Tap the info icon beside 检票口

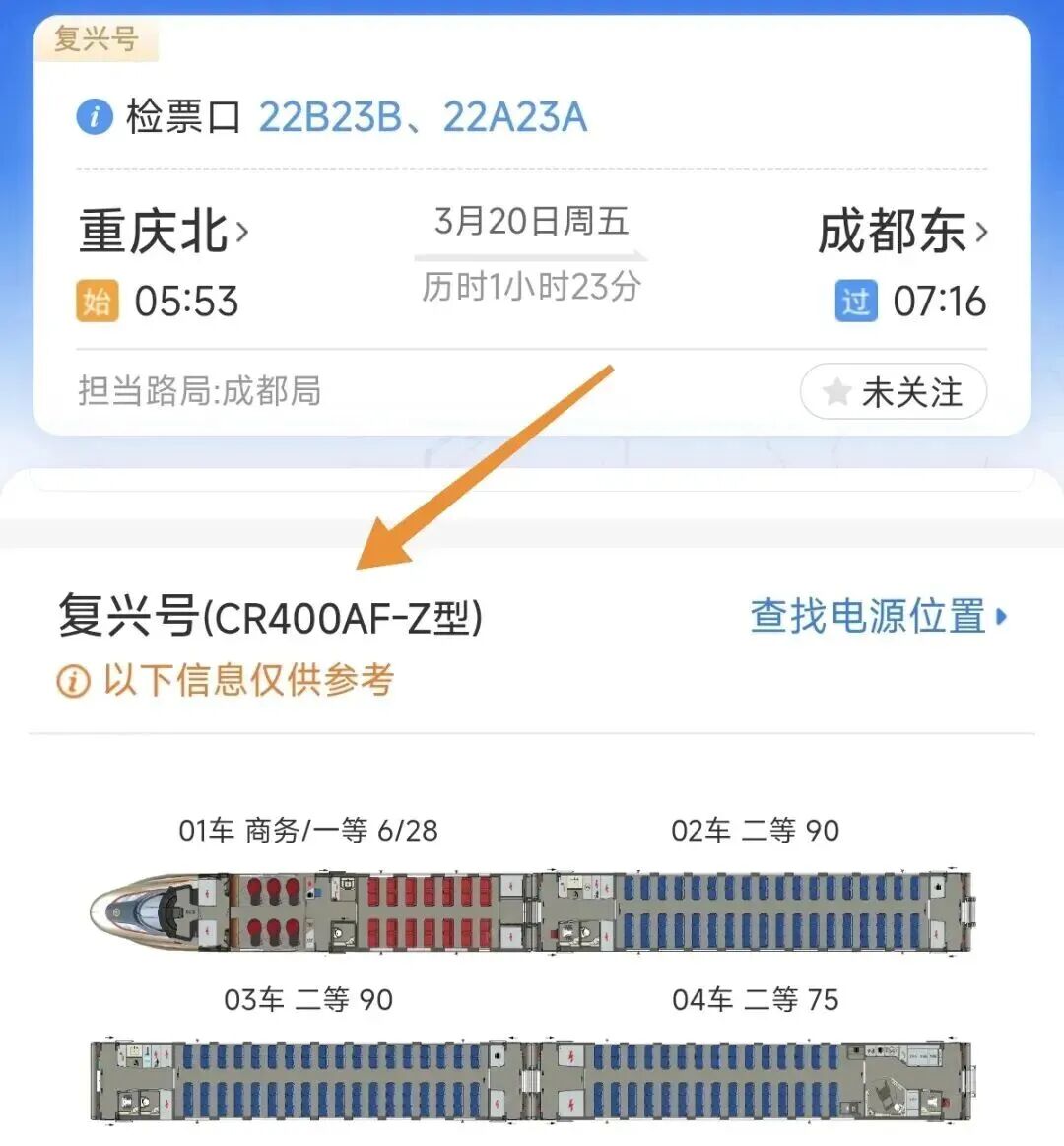click(95, 118)
